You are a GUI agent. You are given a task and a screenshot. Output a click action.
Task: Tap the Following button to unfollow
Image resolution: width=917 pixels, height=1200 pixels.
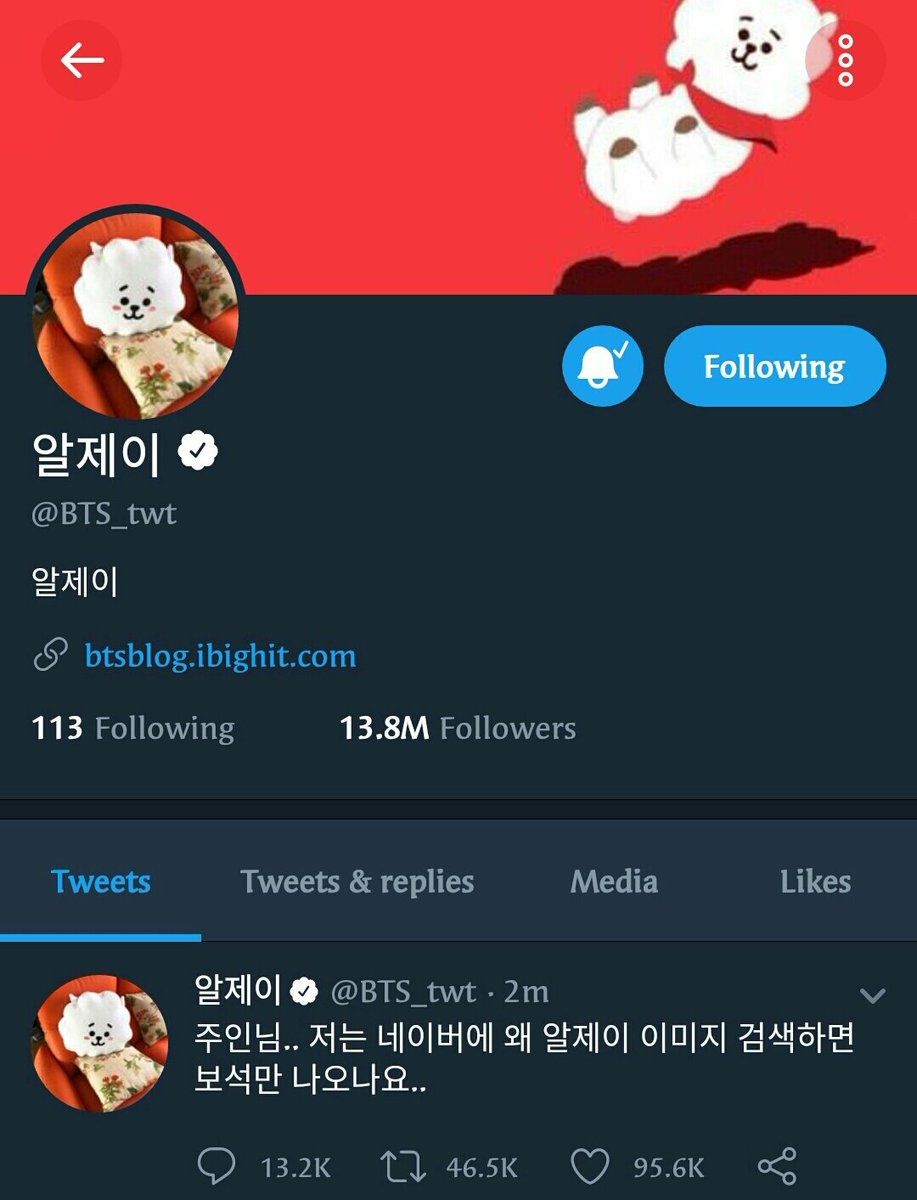click(775, 366)
